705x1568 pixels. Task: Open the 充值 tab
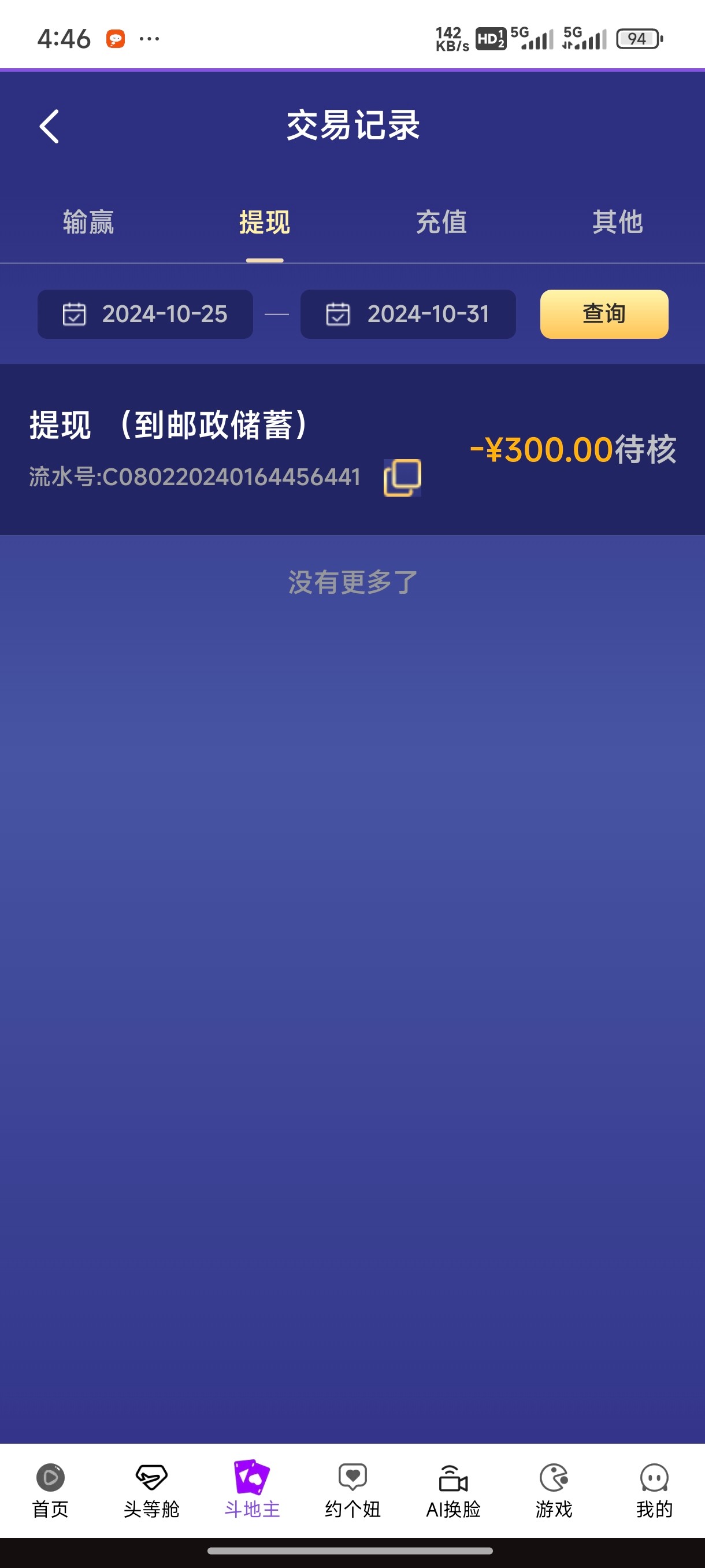click(x=441, y=221)
